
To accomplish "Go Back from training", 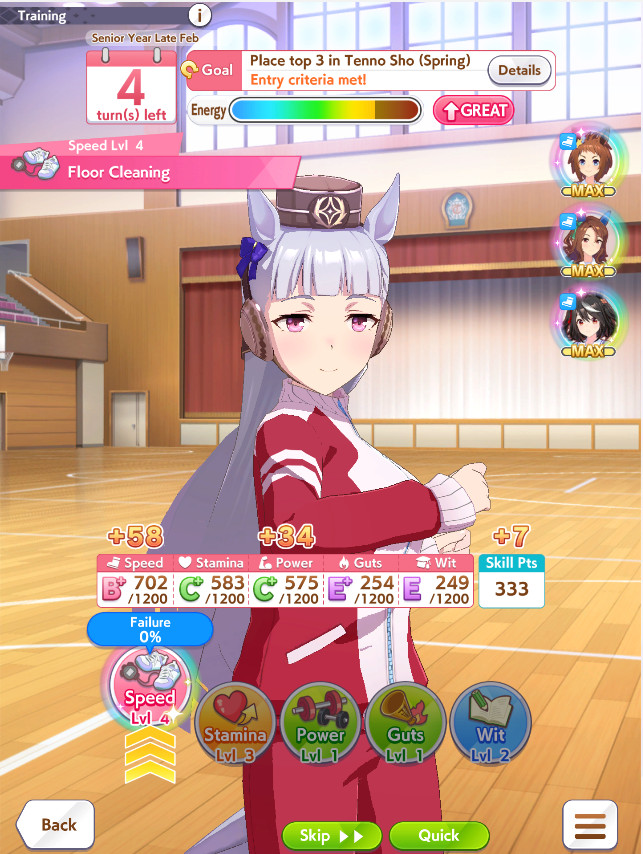I will coord(56,824).
